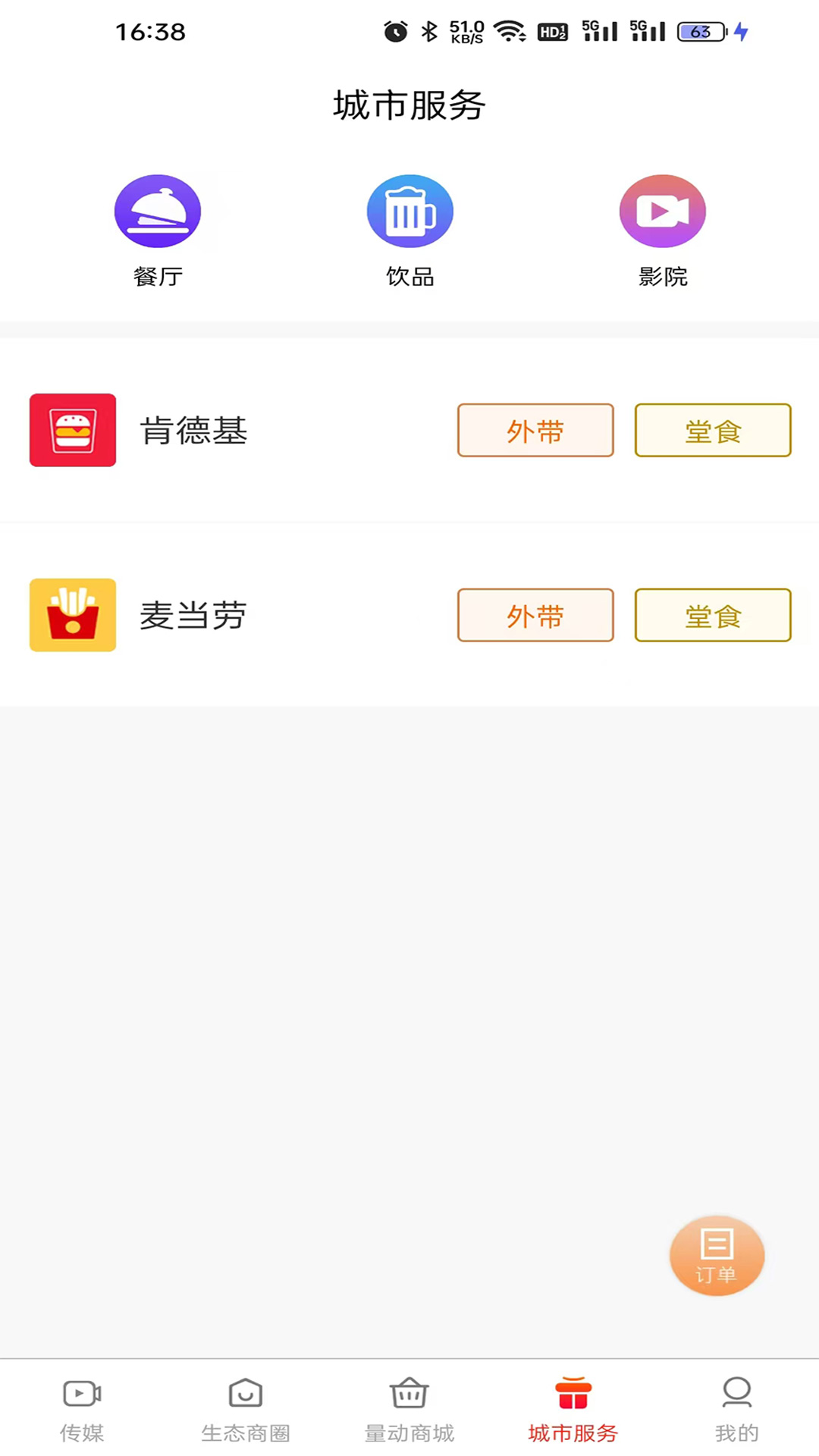
Task: Switch to the 生态商圈 tab
Action: (245, 1410)
